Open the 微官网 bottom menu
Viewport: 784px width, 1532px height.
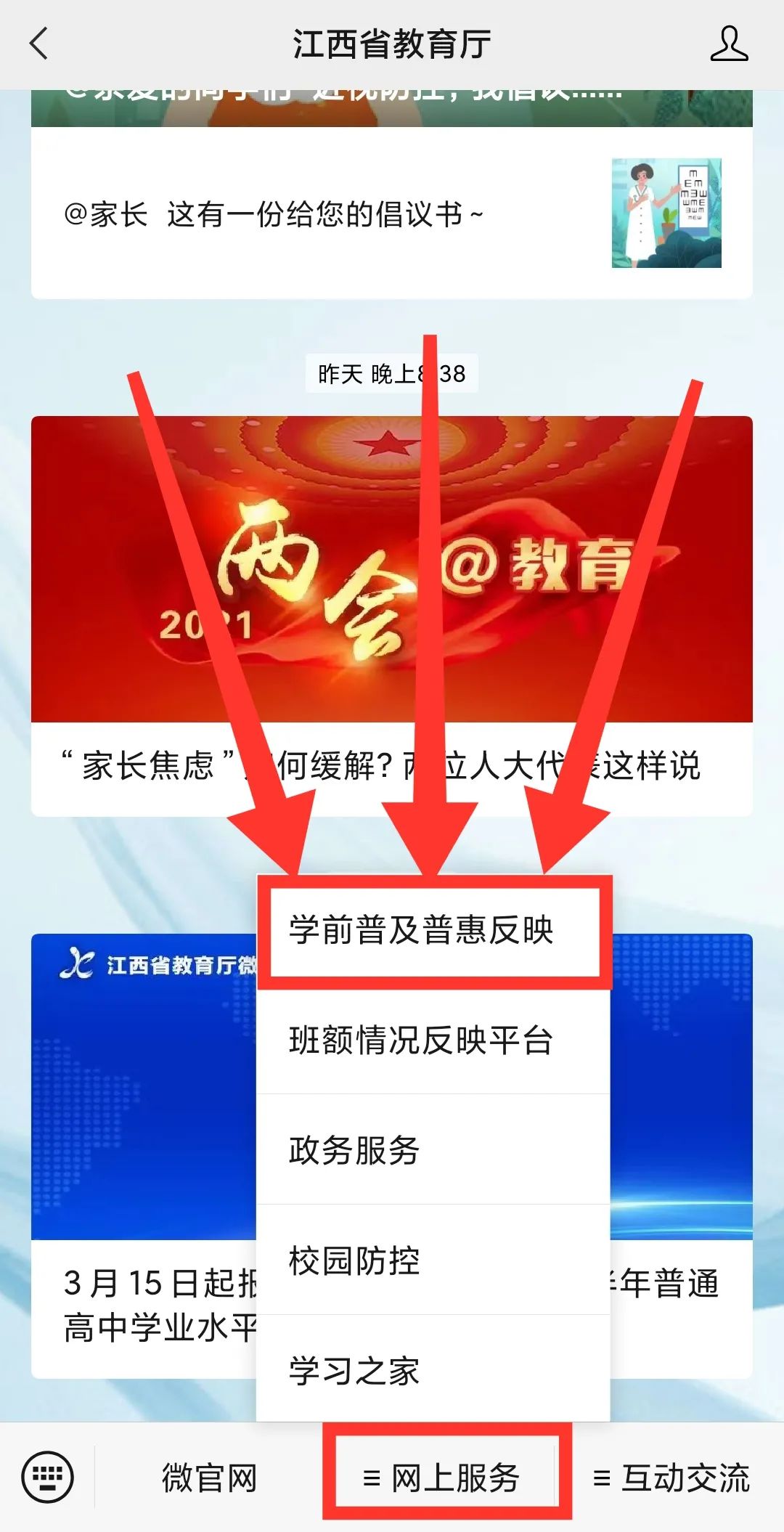click(209, 1478)
